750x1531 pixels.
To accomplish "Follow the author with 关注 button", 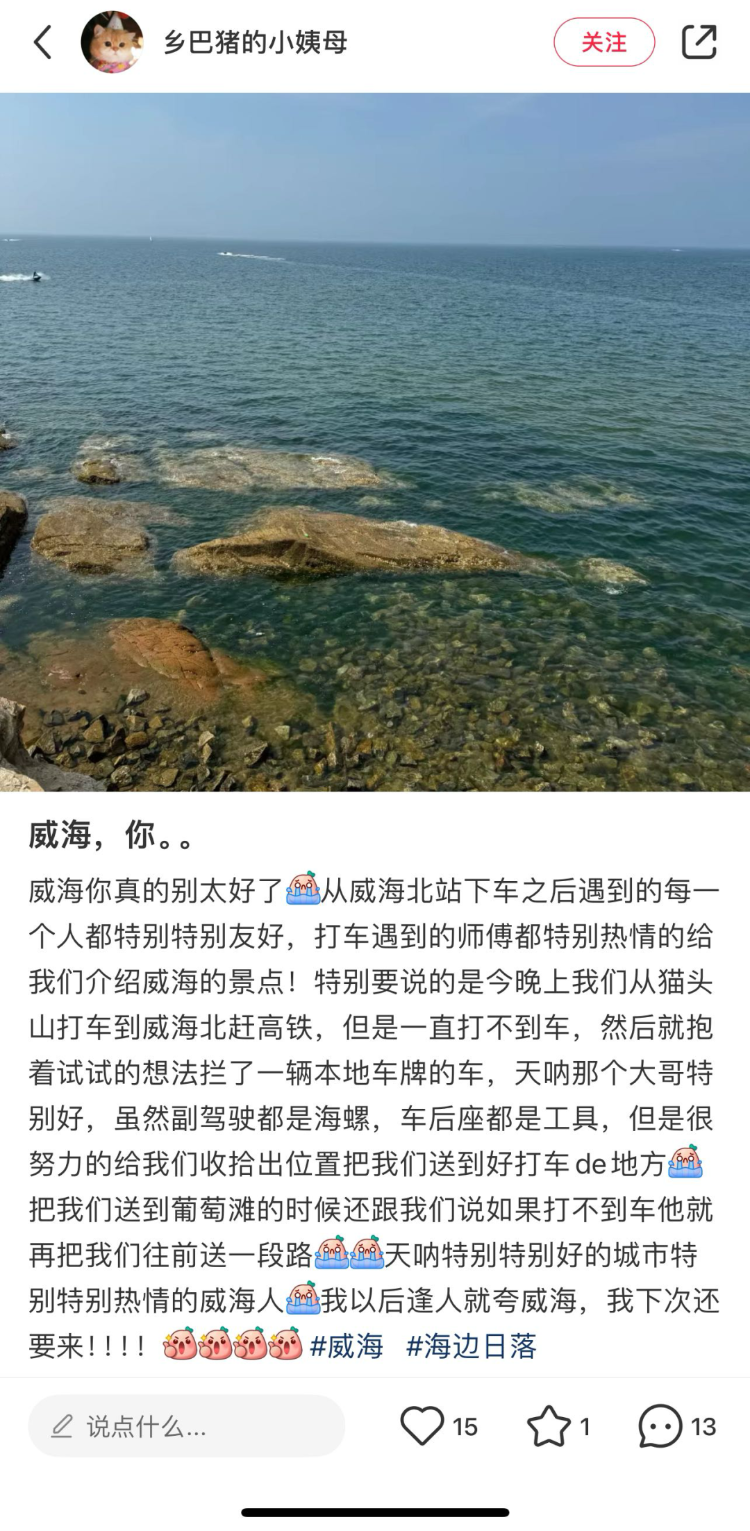I will point(604,43).
